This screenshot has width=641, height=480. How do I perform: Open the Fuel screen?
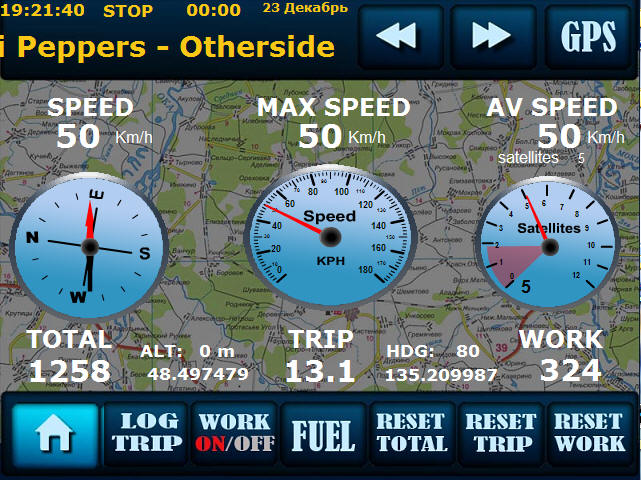[x=322, y=434]
